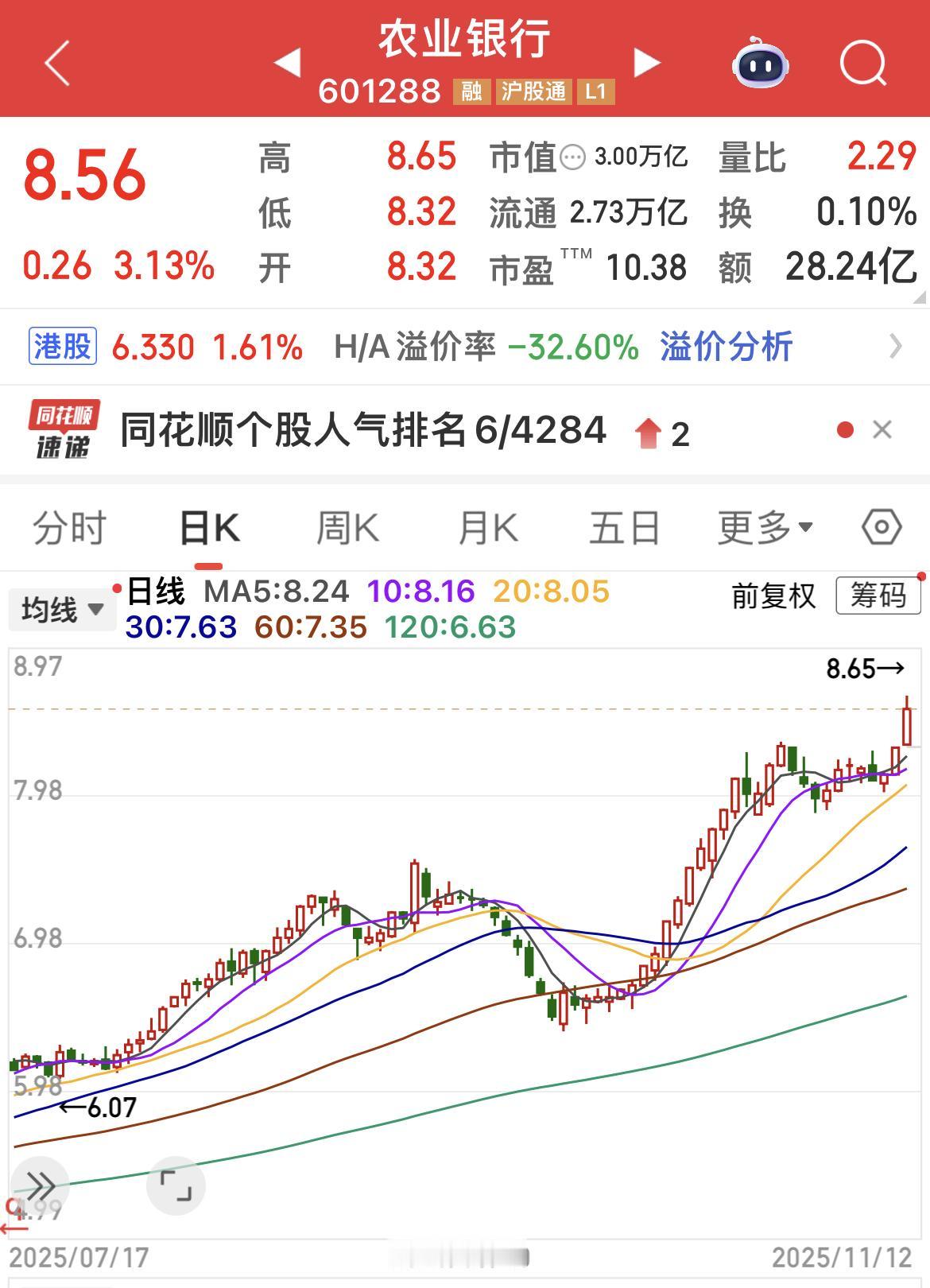Dismiss the 人气排名 popup notification
This screenshot has height=1288, width=930.
tap(882, 428)
